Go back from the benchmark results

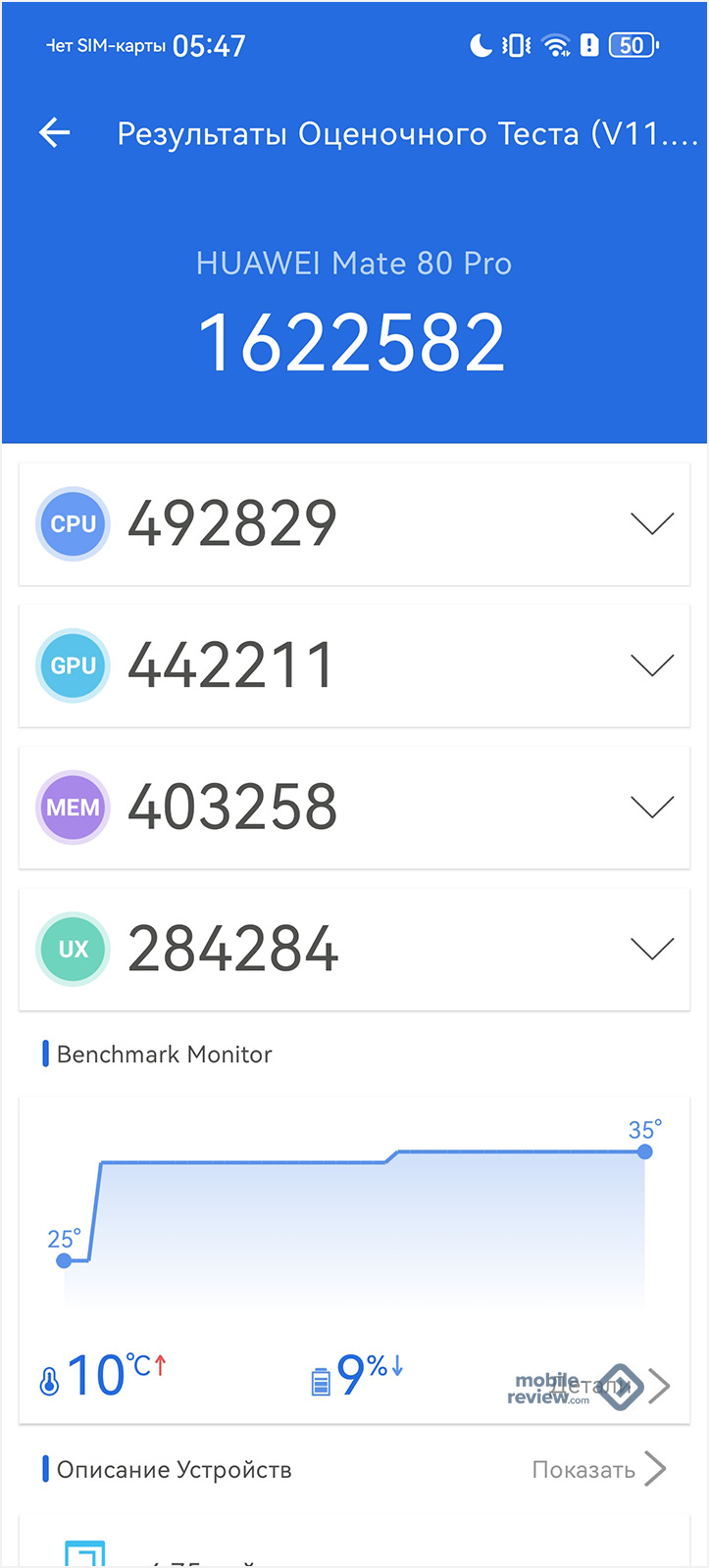click(x=55, y=132)
